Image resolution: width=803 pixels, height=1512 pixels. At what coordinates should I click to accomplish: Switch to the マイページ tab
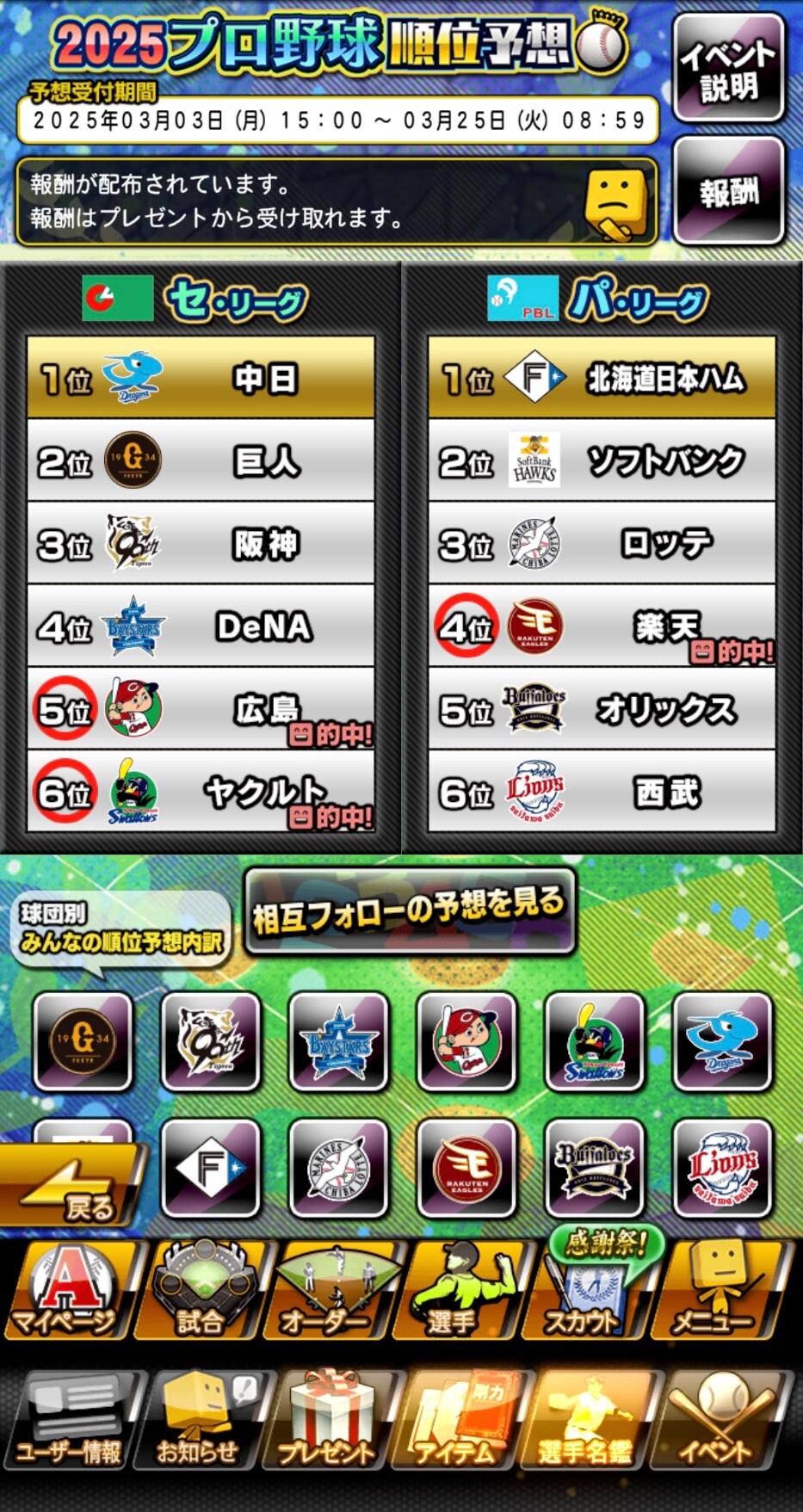[x=67, y=1291]
